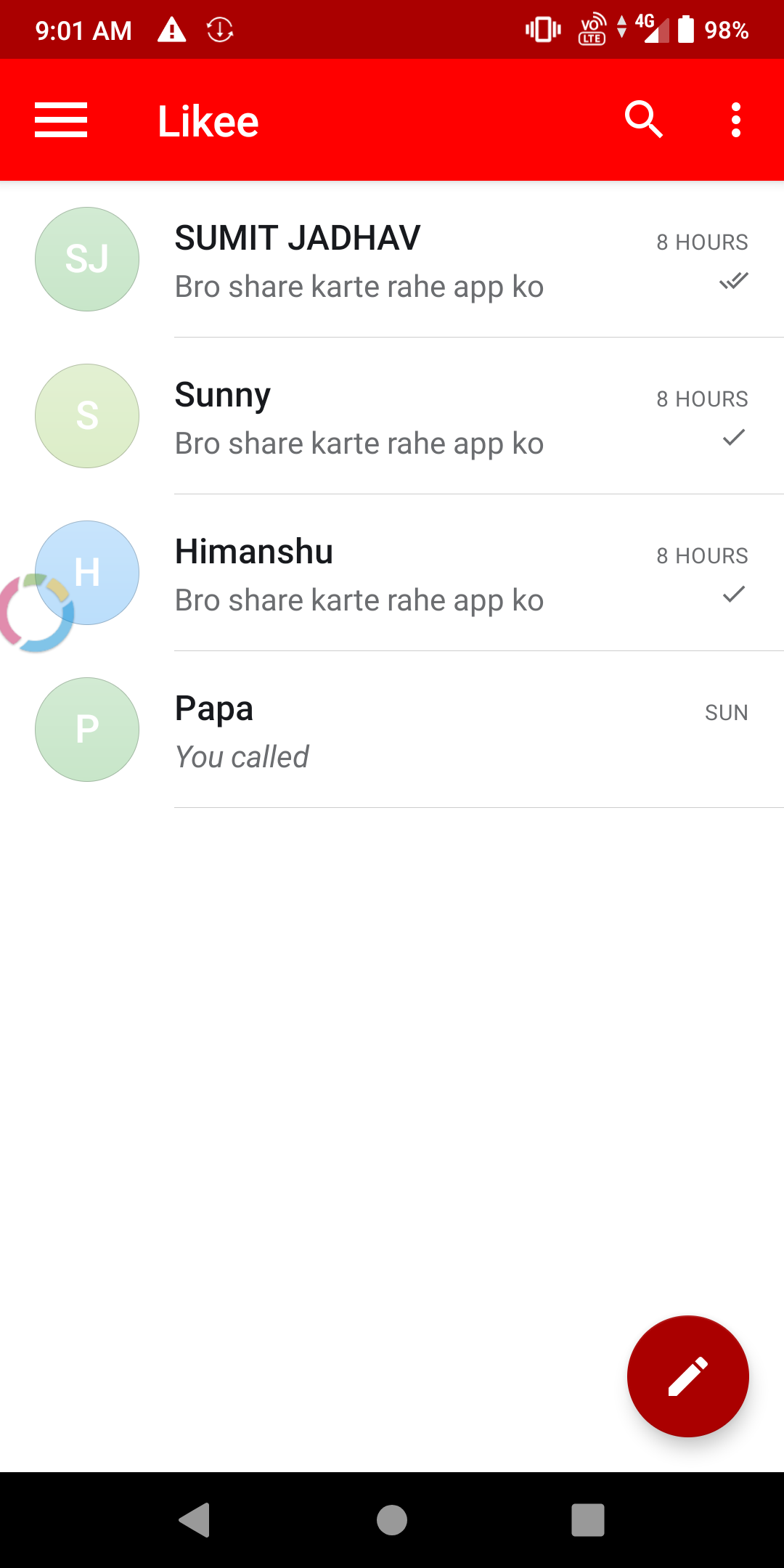Tap the warning icon in the status bar
Screen dimensions: 784x1568
(172, 30)
